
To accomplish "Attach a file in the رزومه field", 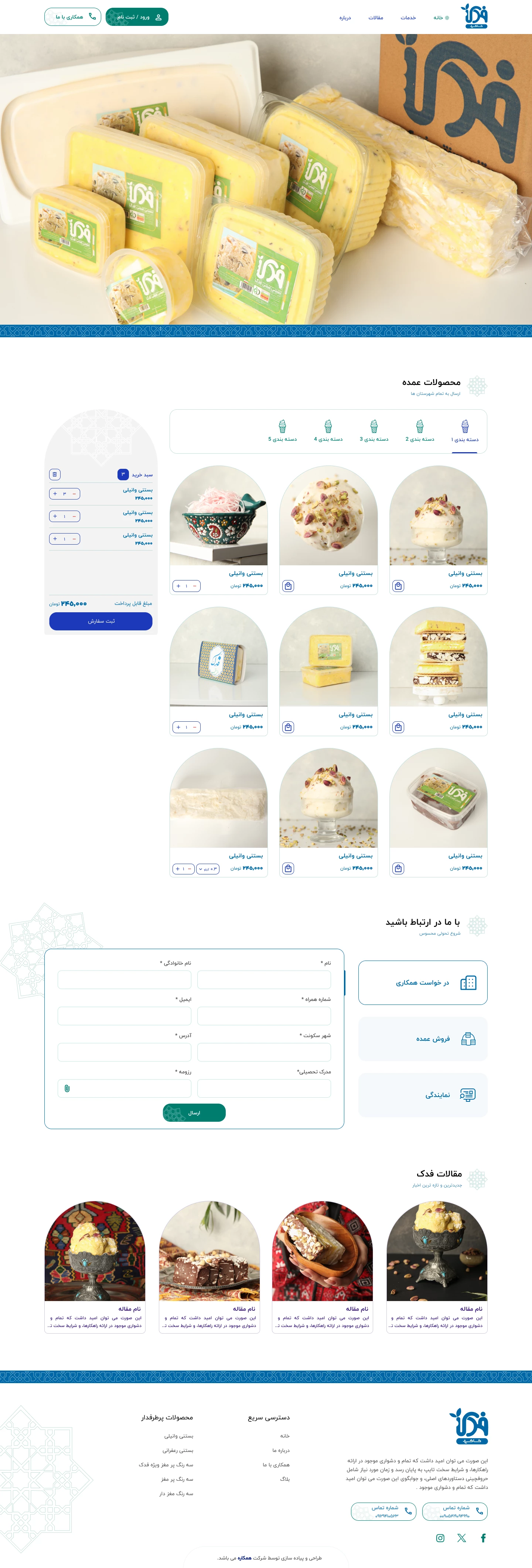I will pyautogui.click(x=67, y=1088).
